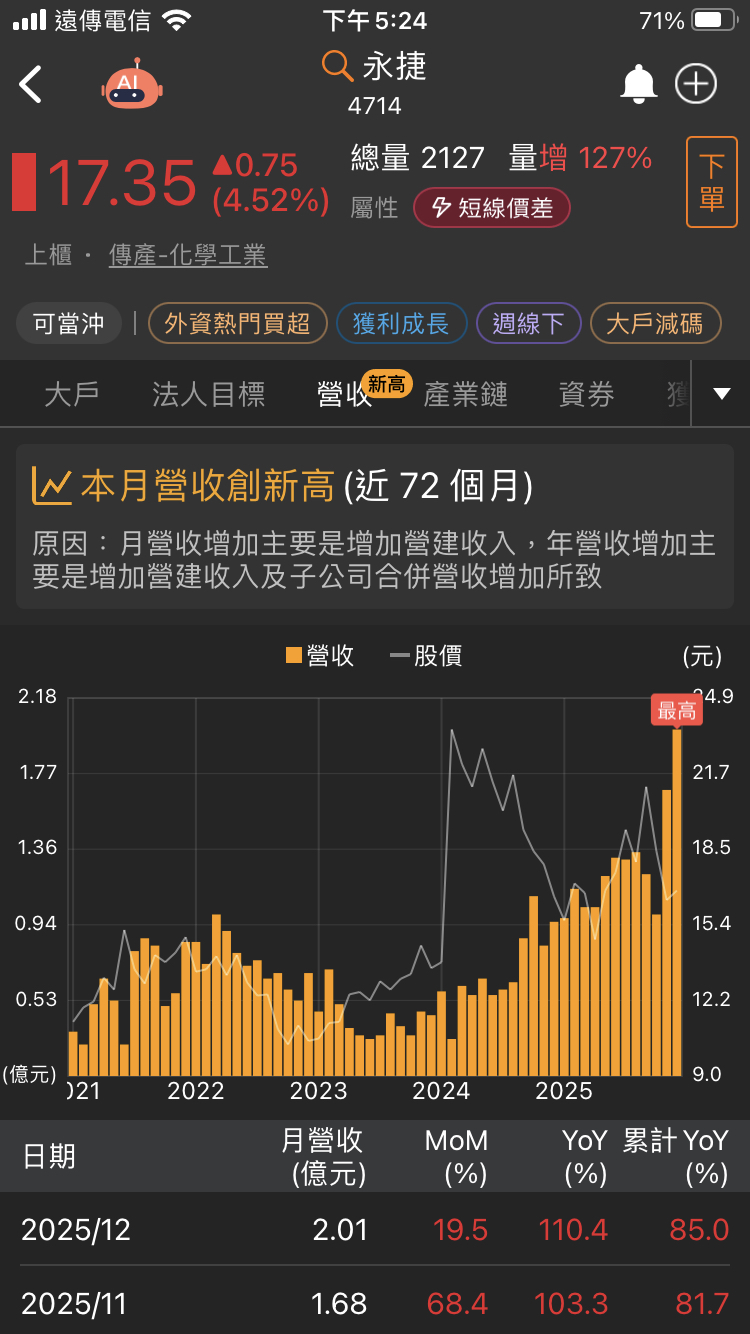Open the 傳產-化學工業 industry link
Screen dimensions: 750x1334
[188, 256]
